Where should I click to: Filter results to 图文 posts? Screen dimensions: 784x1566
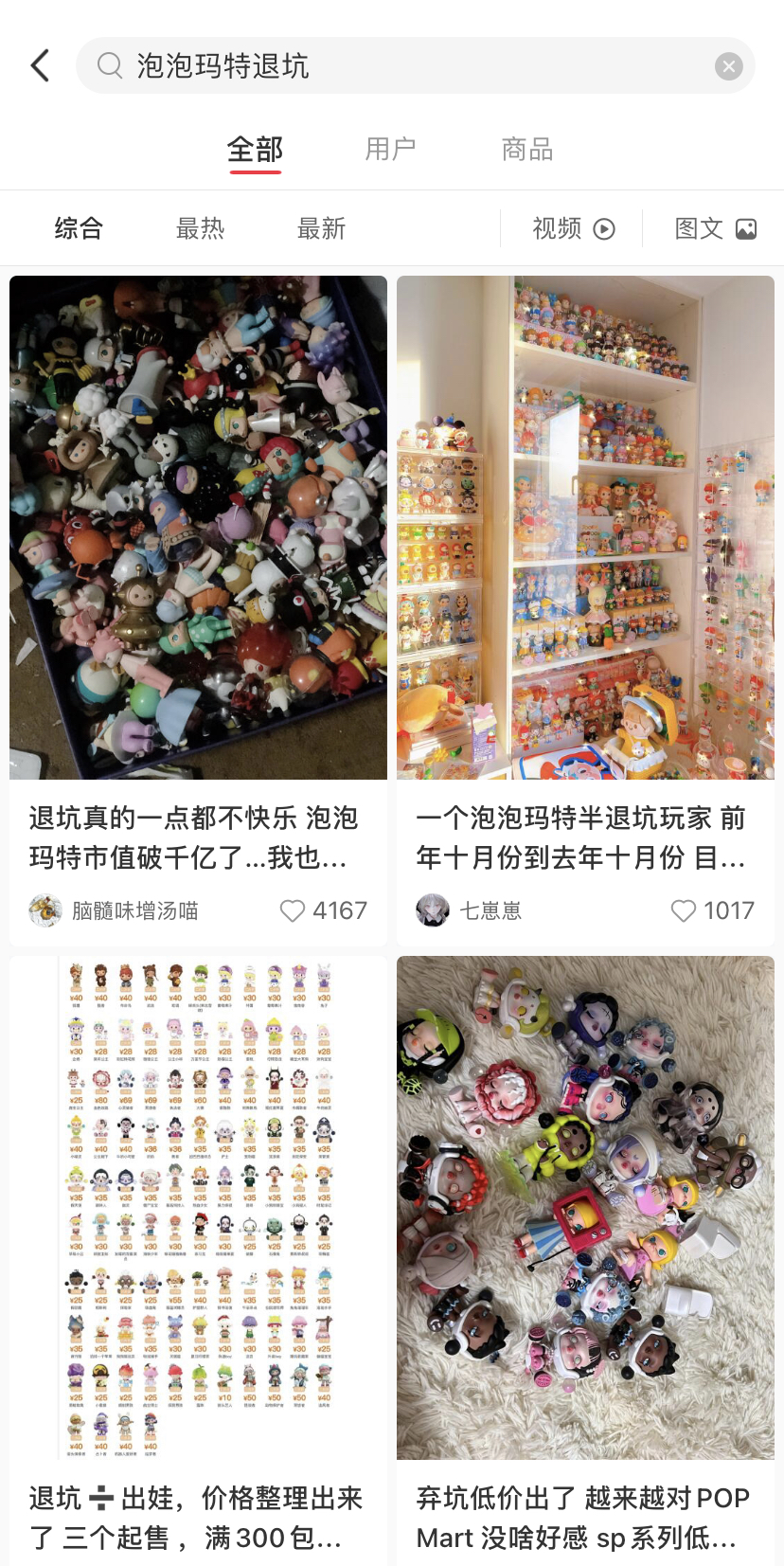pyautogui.click(x=715, y=228)
